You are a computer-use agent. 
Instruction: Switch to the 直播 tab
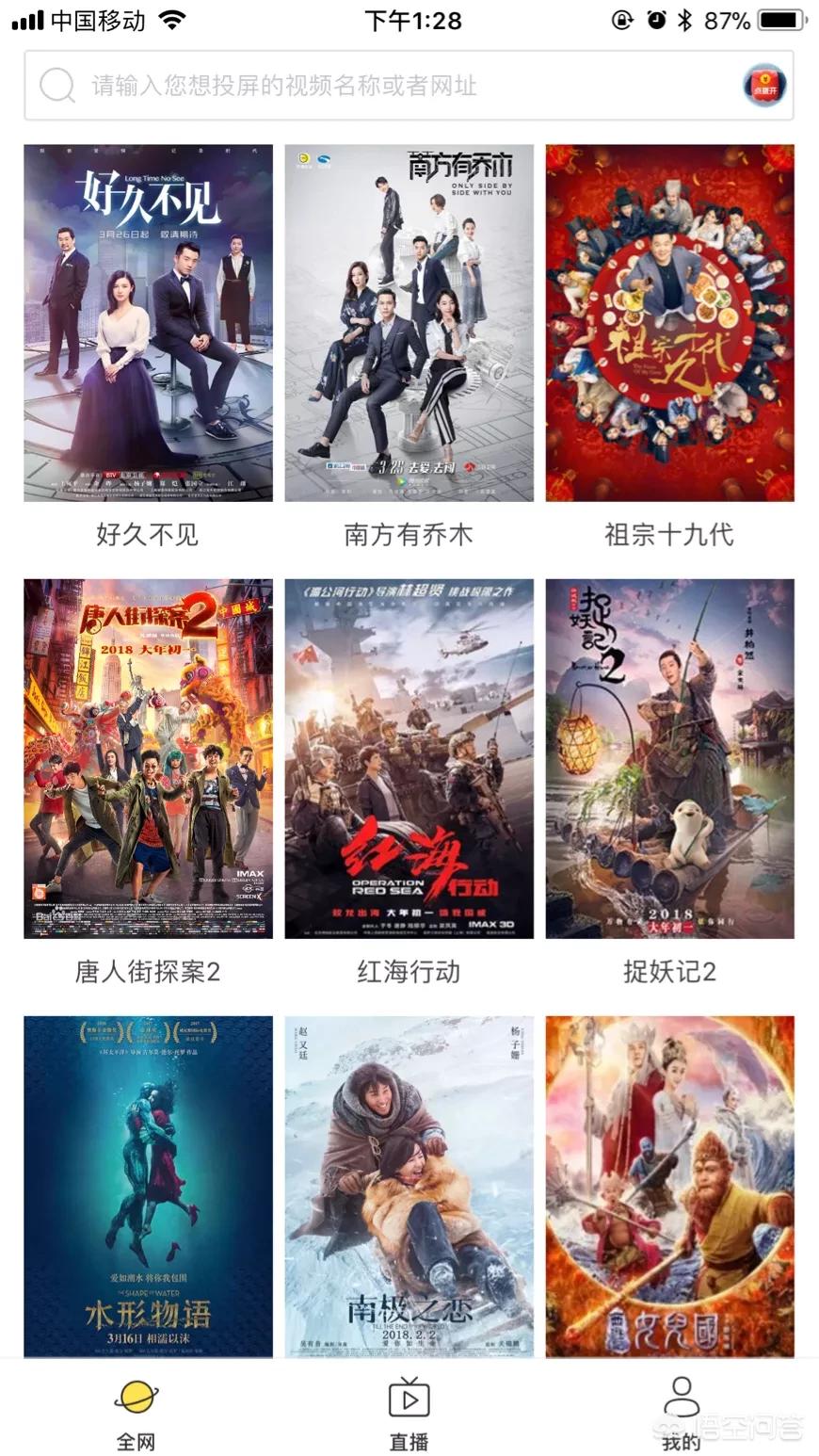tap(409, 1417)
